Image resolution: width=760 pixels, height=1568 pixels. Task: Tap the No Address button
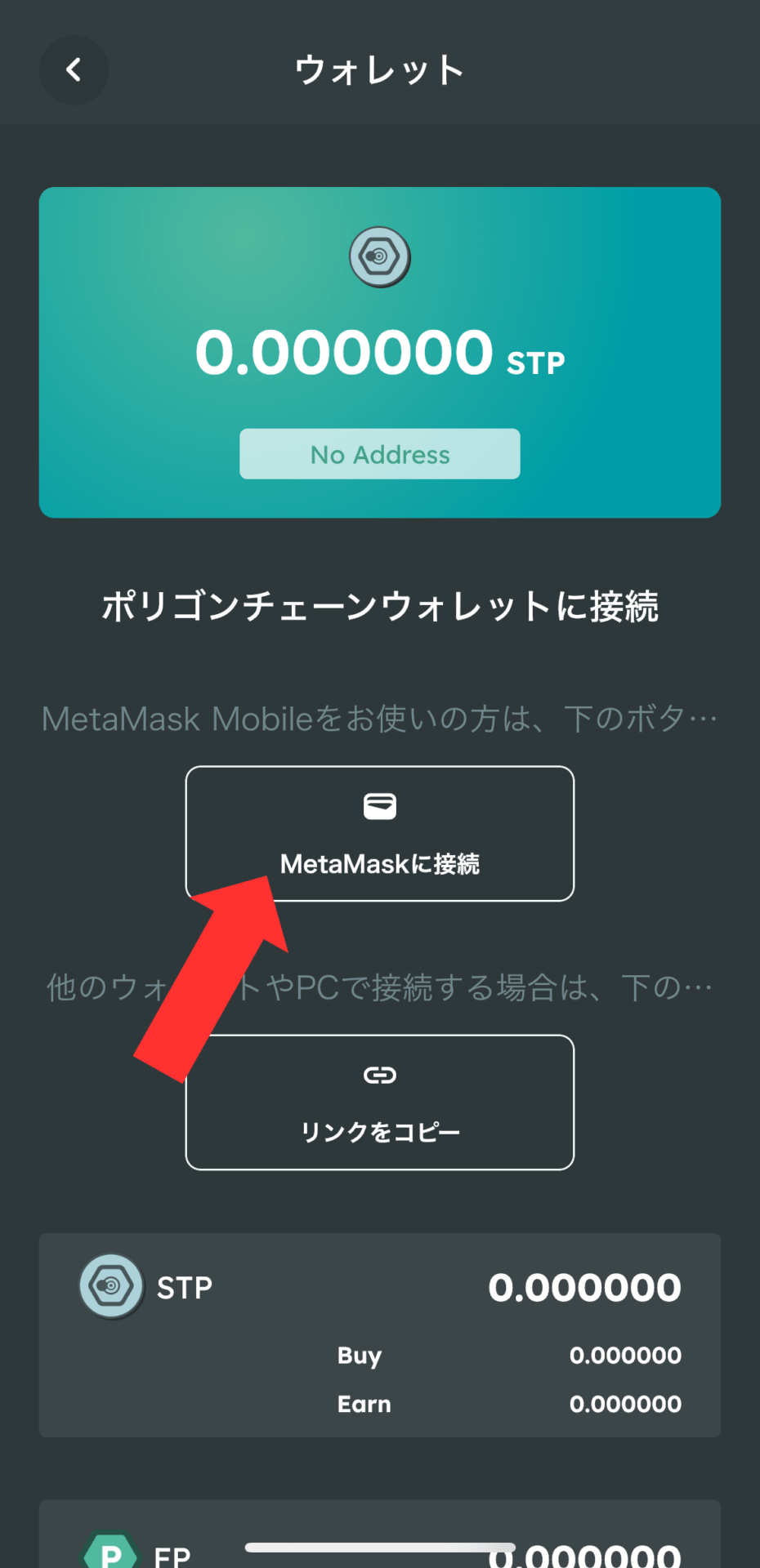click(x=380, y=454)
